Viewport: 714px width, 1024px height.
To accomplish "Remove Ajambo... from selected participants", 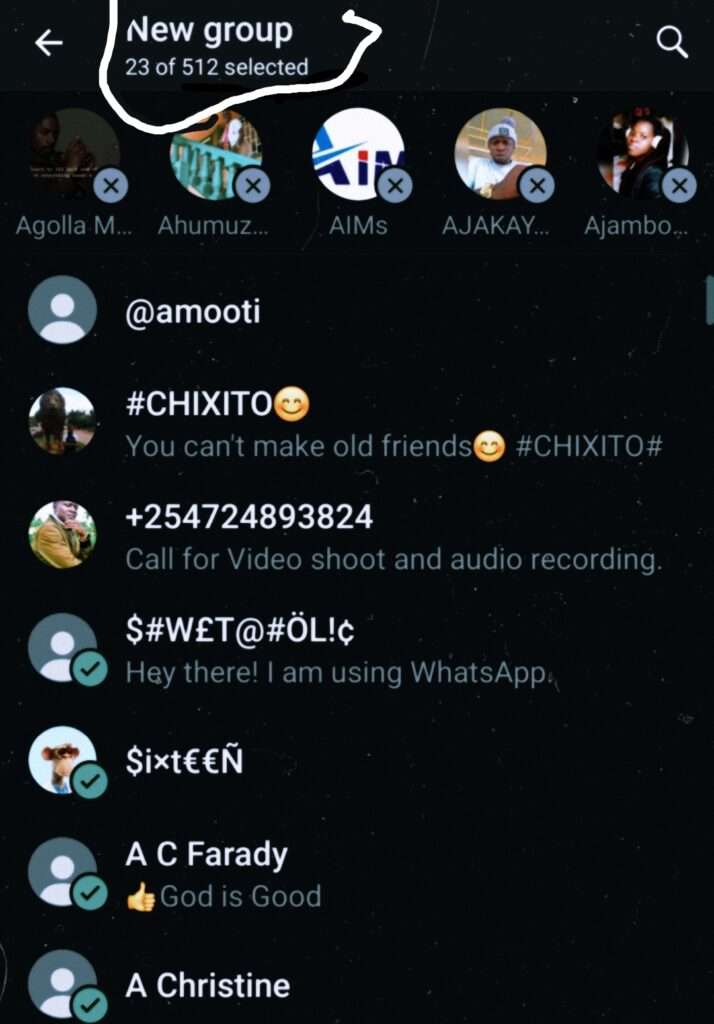I will [x=680, y=186].
